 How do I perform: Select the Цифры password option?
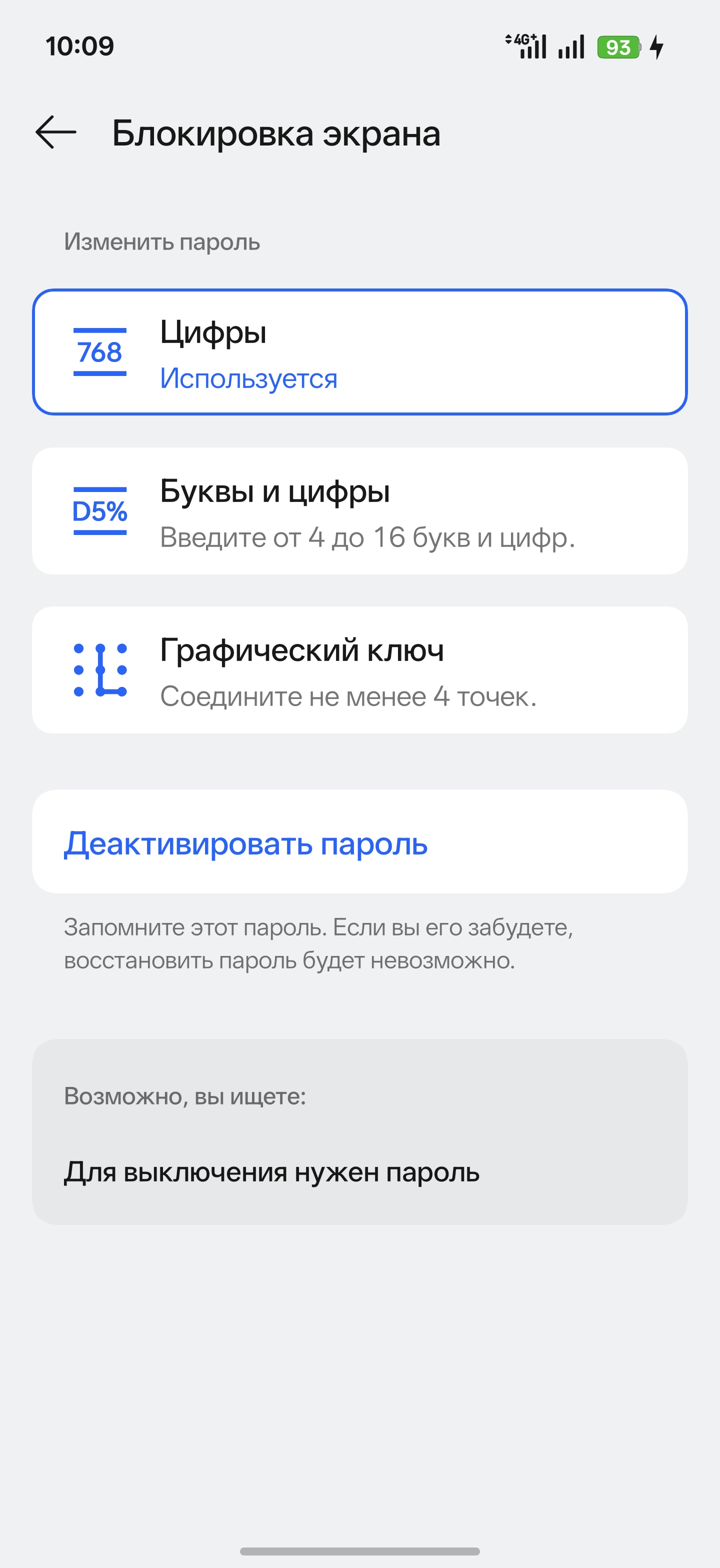click(x=359, y=352)
